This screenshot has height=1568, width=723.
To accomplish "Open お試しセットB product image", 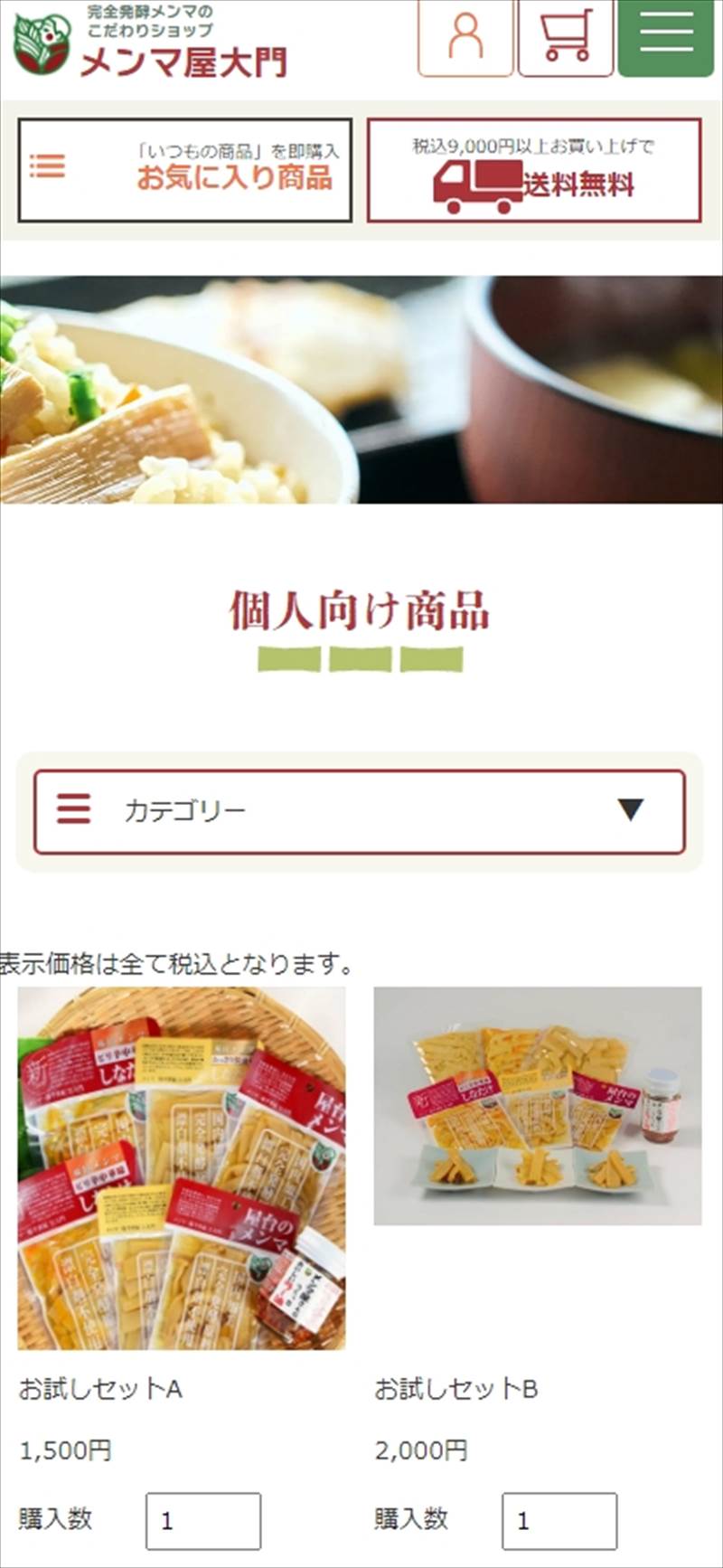I will pyautogui.click(x=538, y=1106).
